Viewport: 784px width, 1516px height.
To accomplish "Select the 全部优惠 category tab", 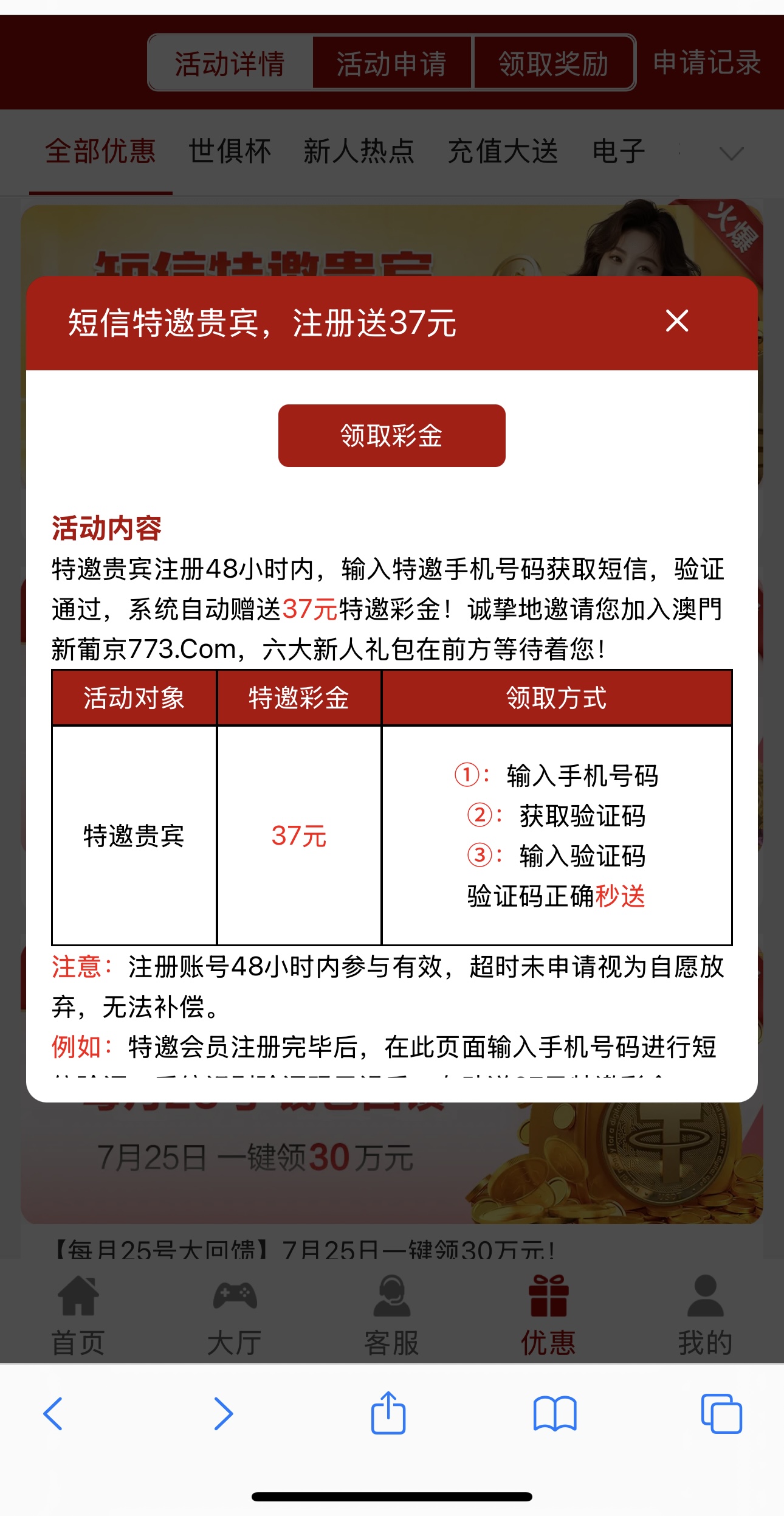I will click(100, 151).
